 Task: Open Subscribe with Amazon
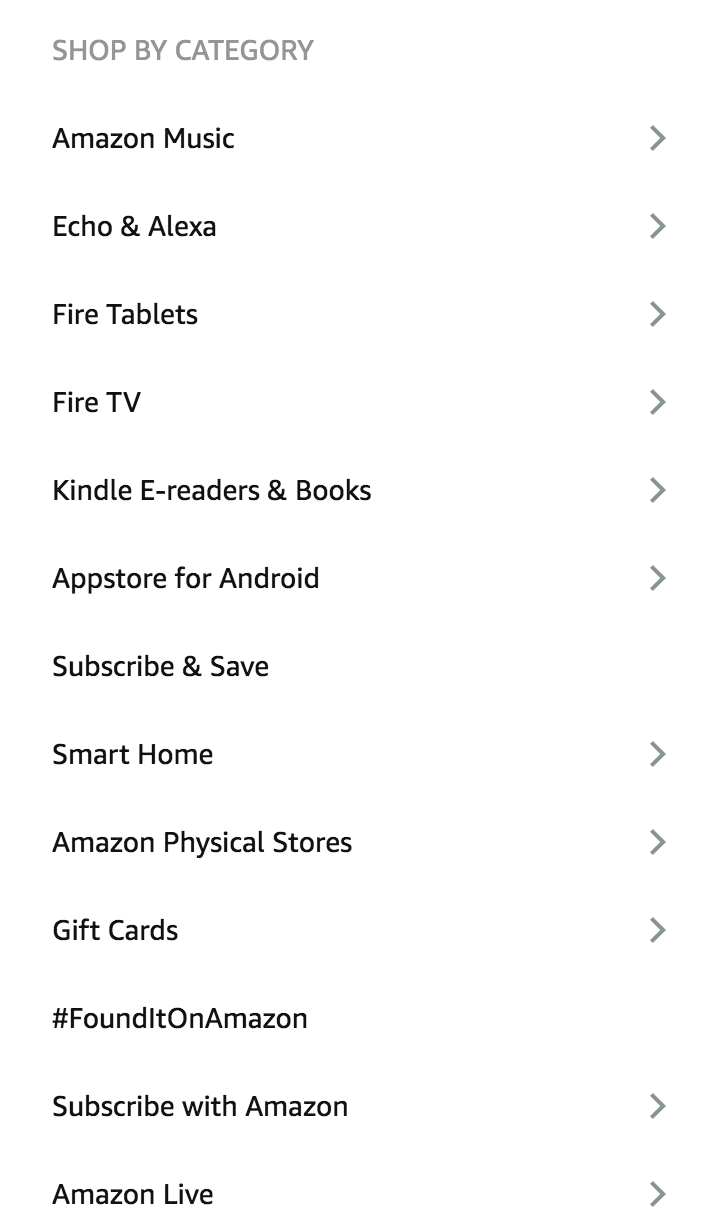[x=354, y=1106]
